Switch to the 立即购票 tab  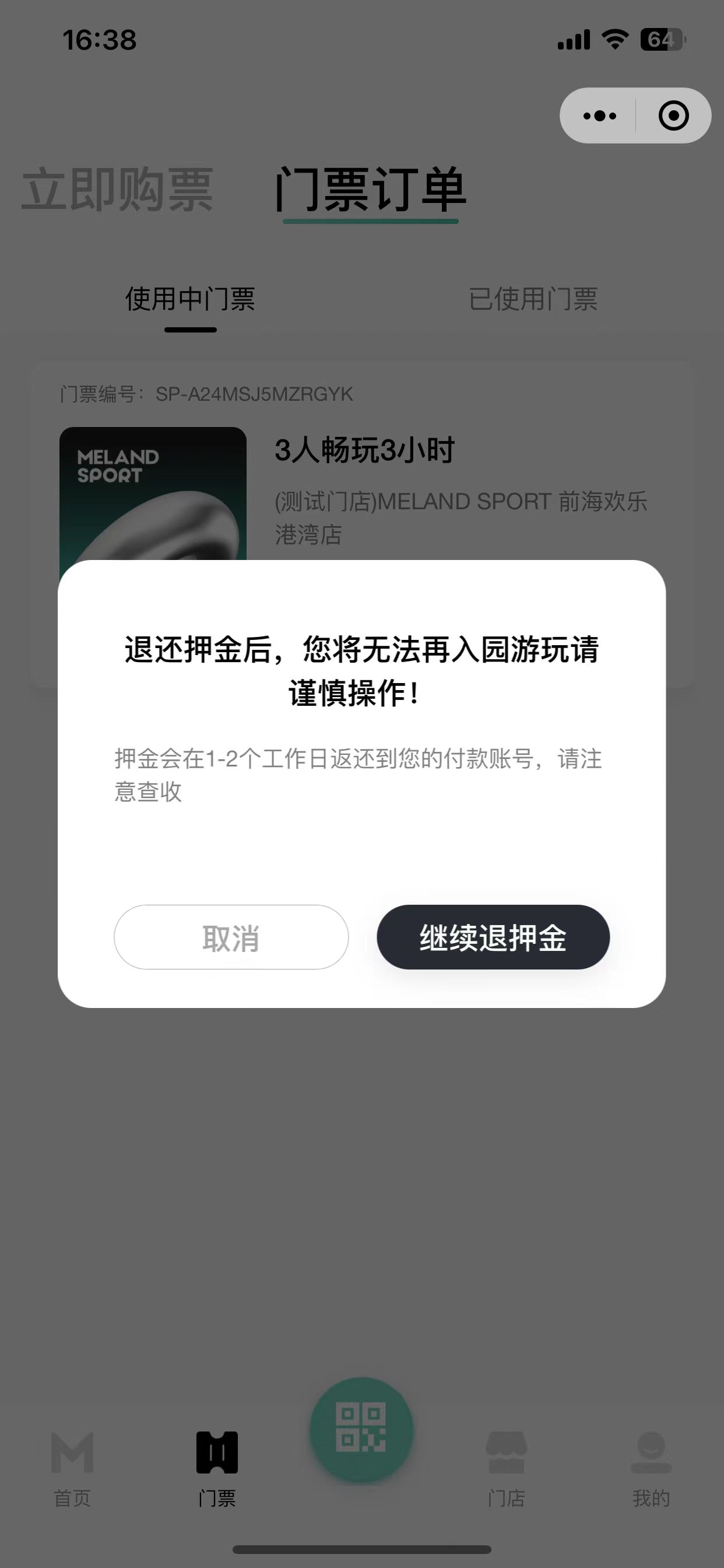(x=117, y=190)
